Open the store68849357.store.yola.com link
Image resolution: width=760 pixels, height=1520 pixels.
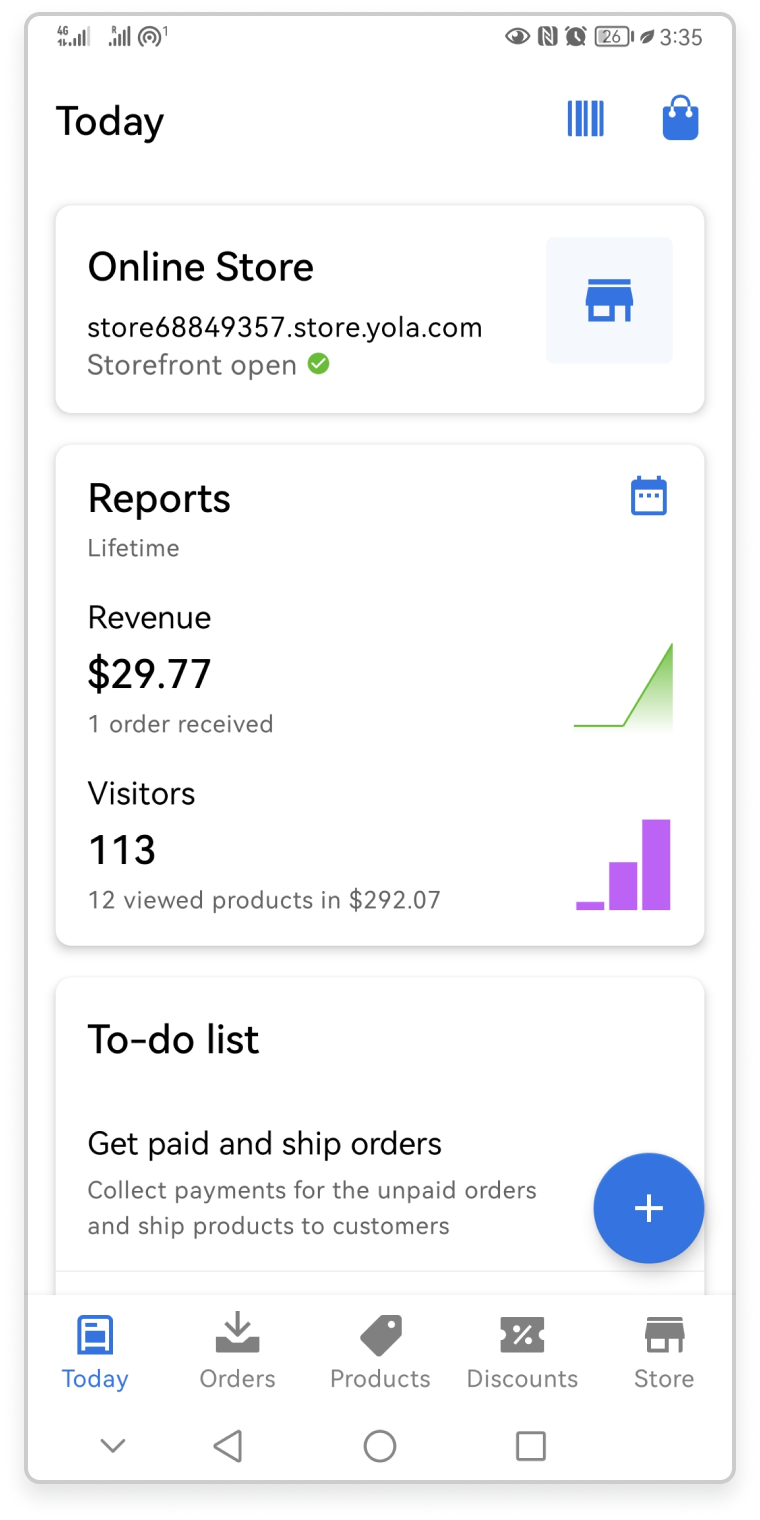point(285,327)
